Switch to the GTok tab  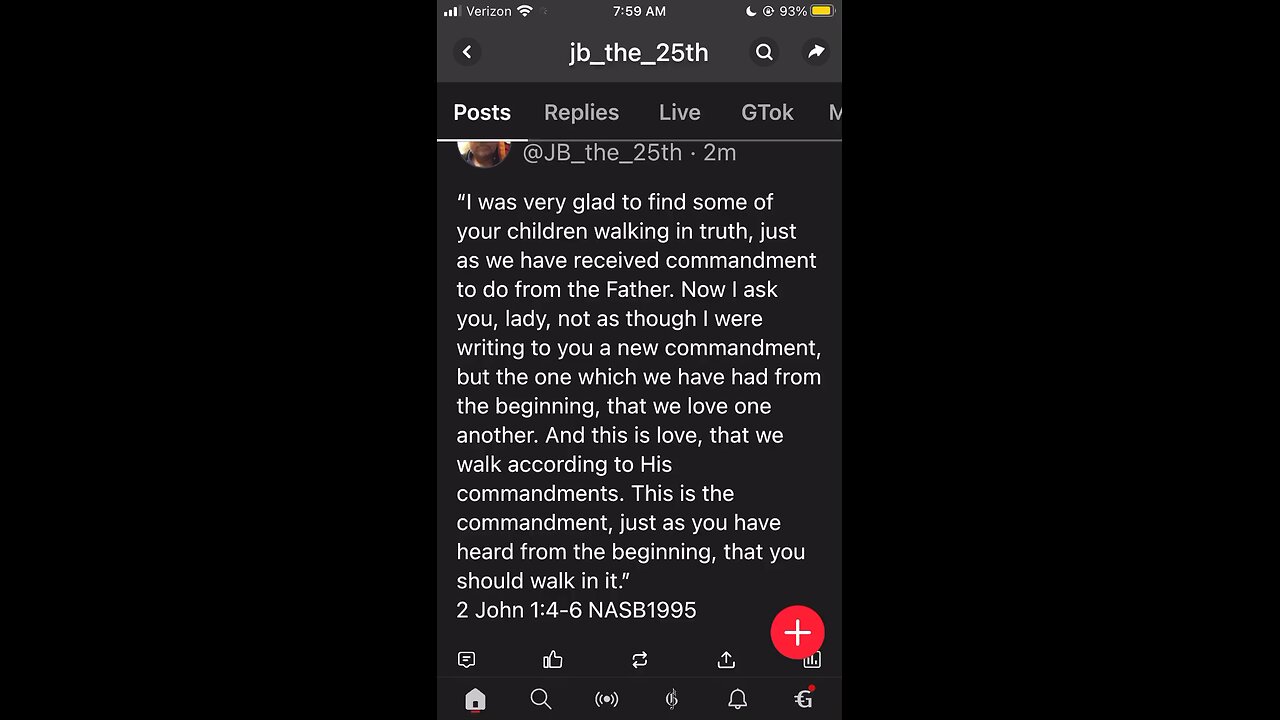click(767, 112)
